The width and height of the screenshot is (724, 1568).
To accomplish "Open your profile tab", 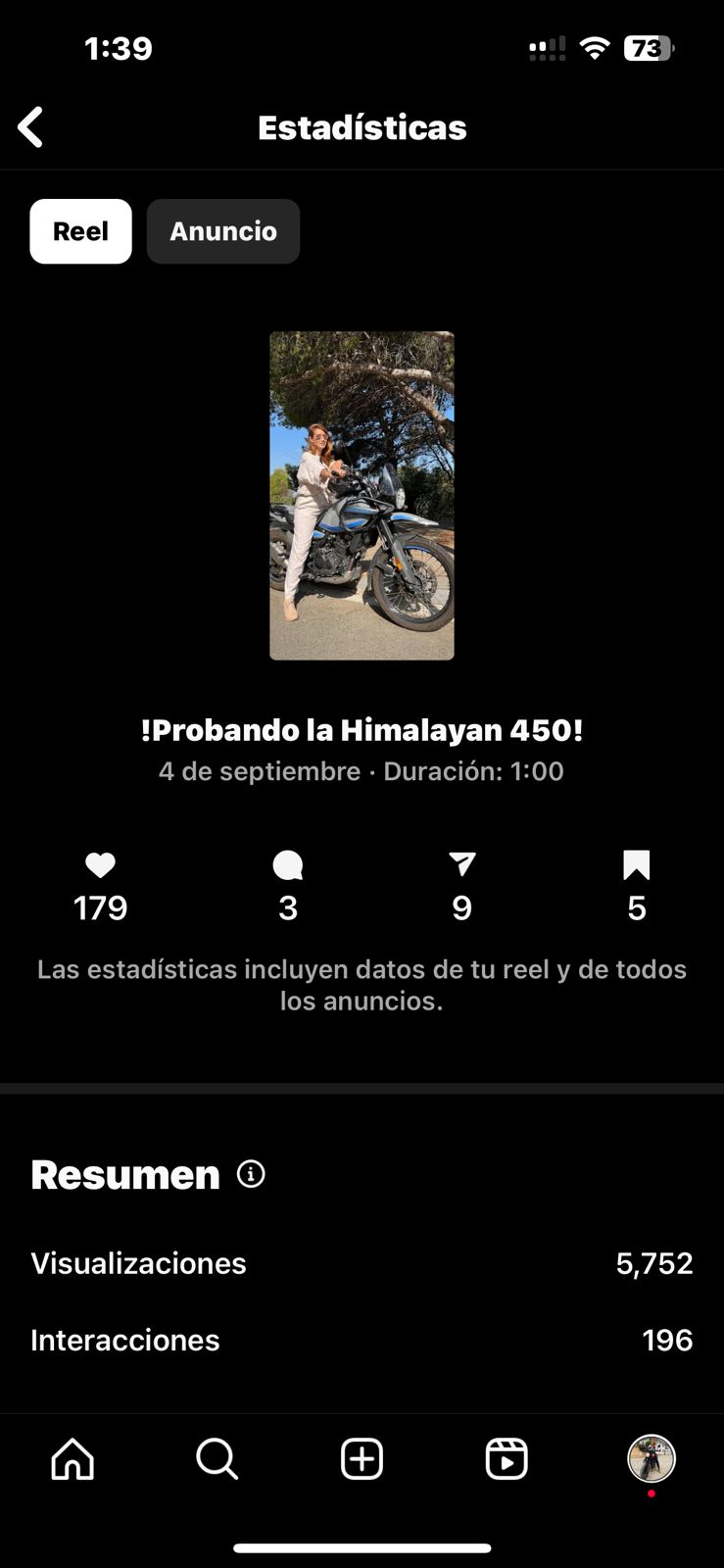I will coord(651,1458).
